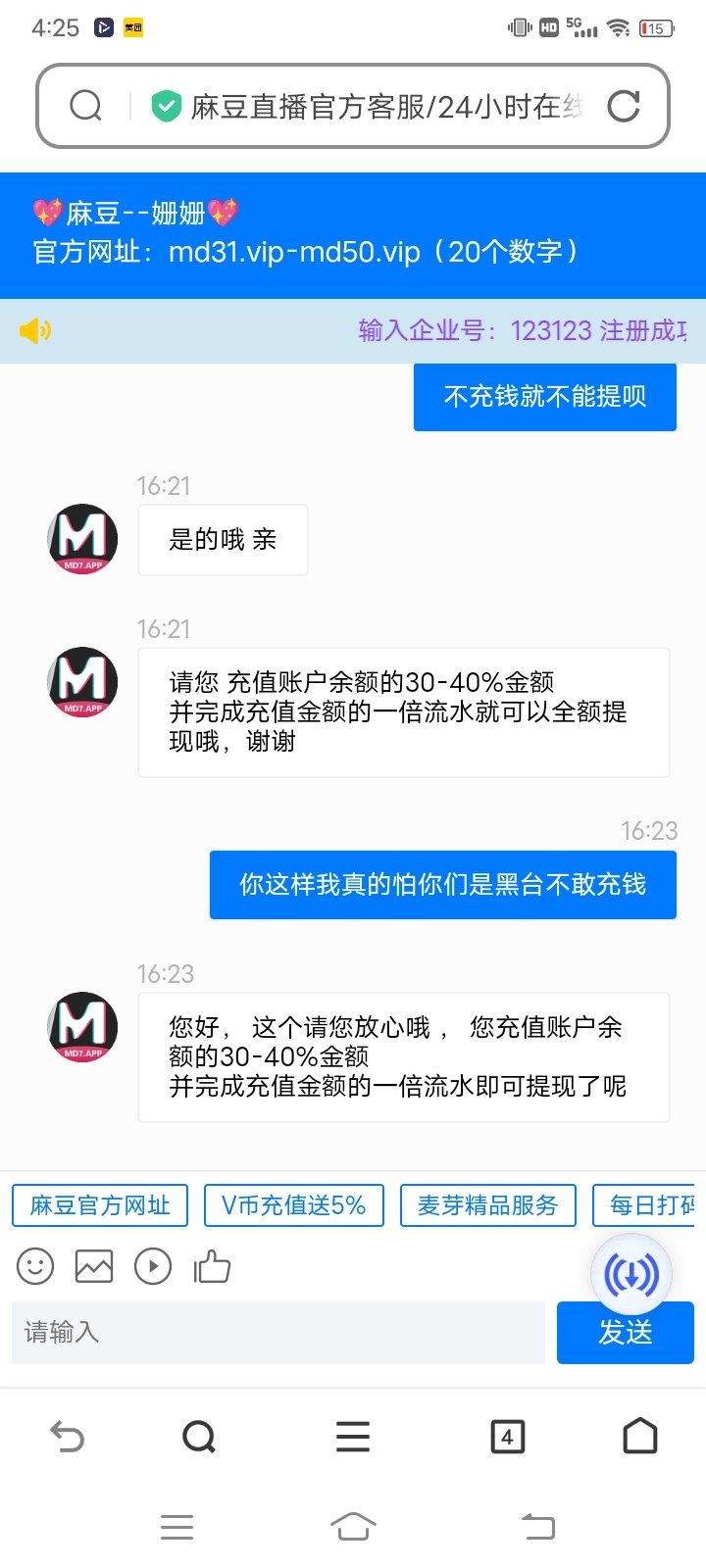Open the emoji picker
This screenshot has height=1568, width=706.
tap(35, 1266)
